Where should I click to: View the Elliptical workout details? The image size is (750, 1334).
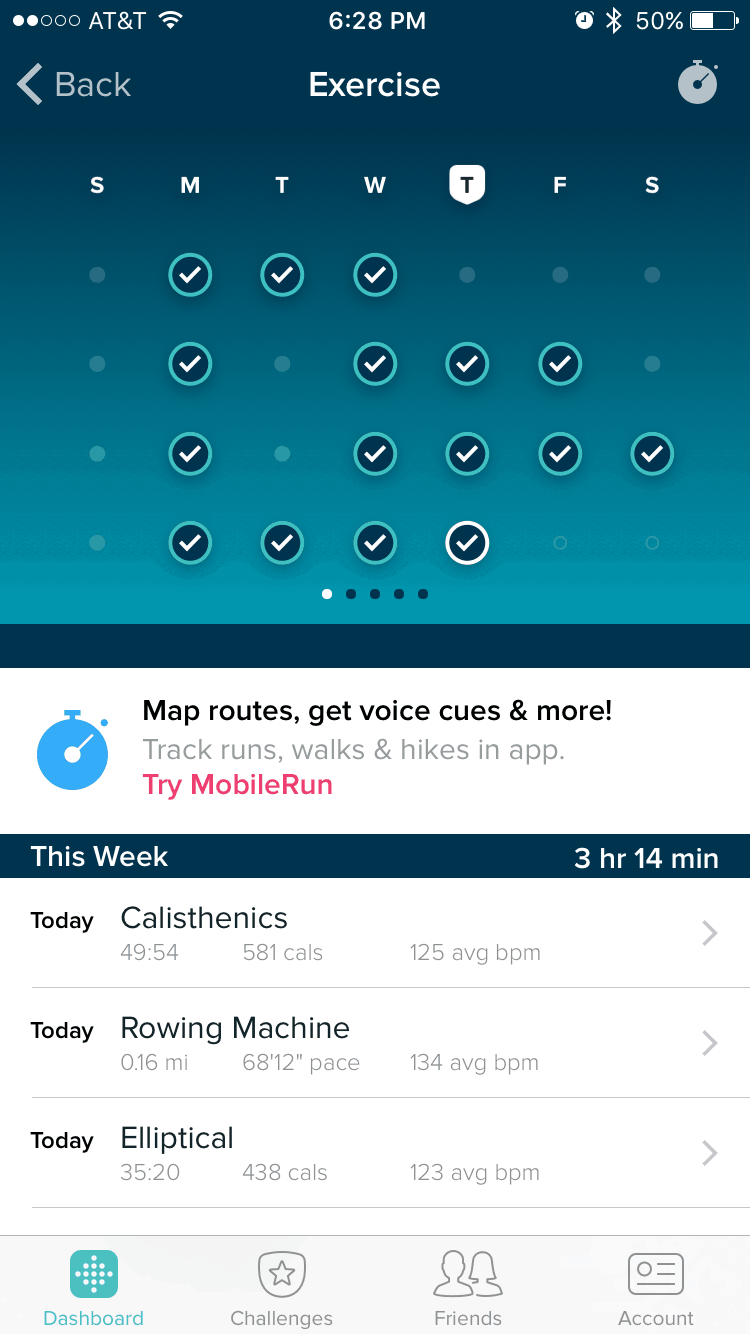(375, 1153)
